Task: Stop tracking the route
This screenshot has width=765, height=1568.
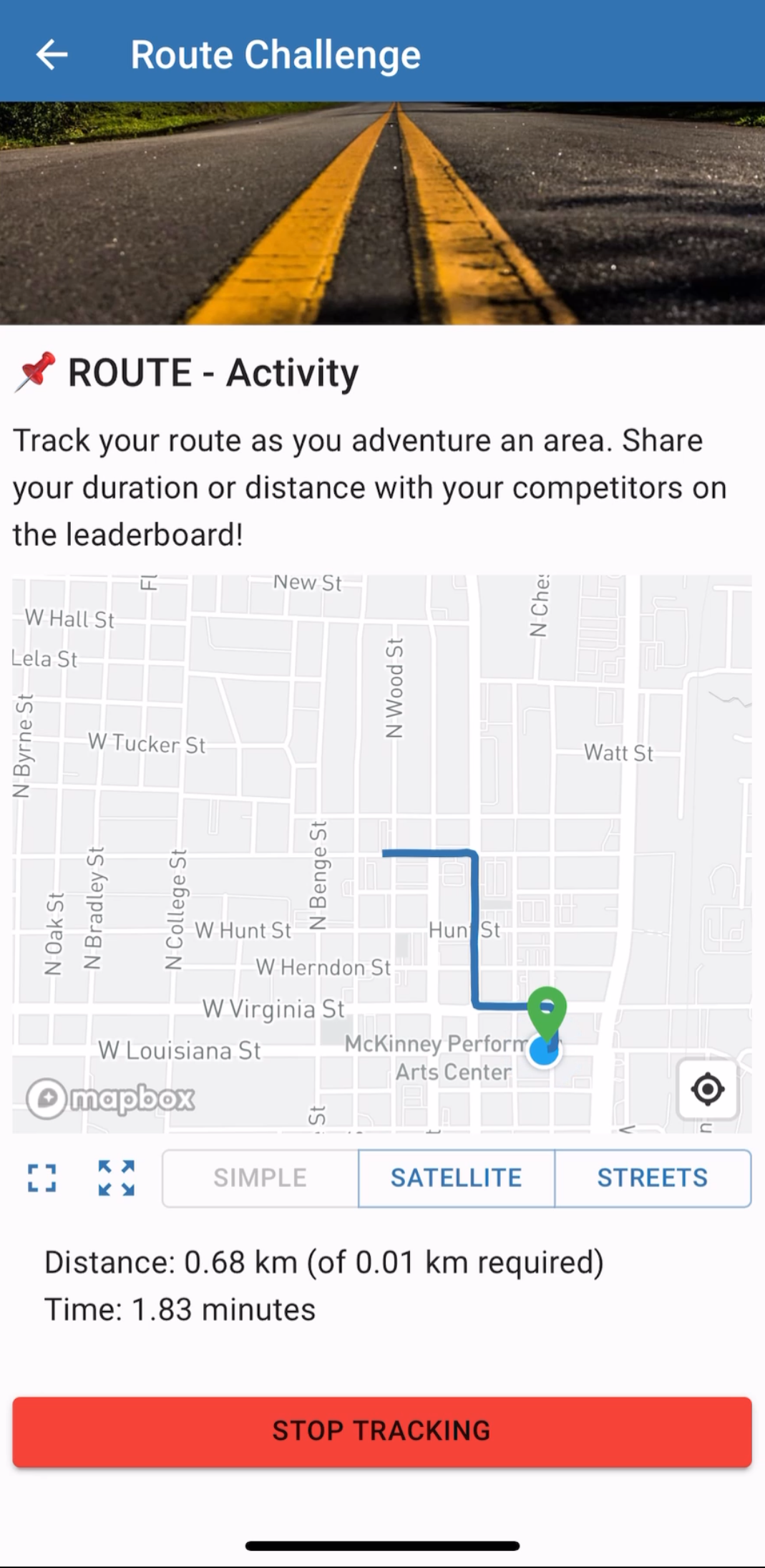Action: point(382,1431)
